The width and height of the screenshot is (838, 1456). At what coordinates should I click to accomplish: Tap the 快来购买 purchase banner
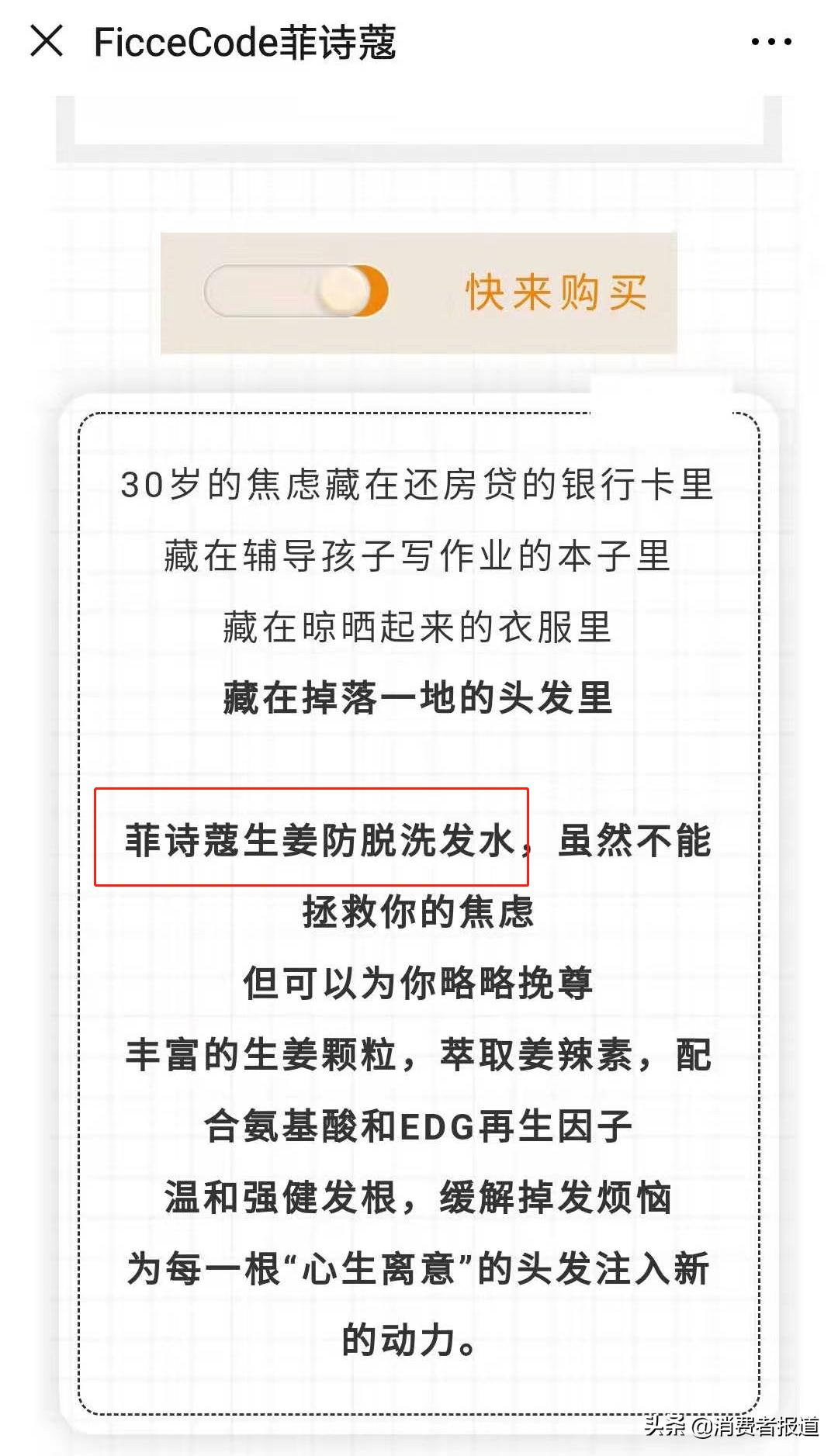pyautogui.click(x=418, y=293)
